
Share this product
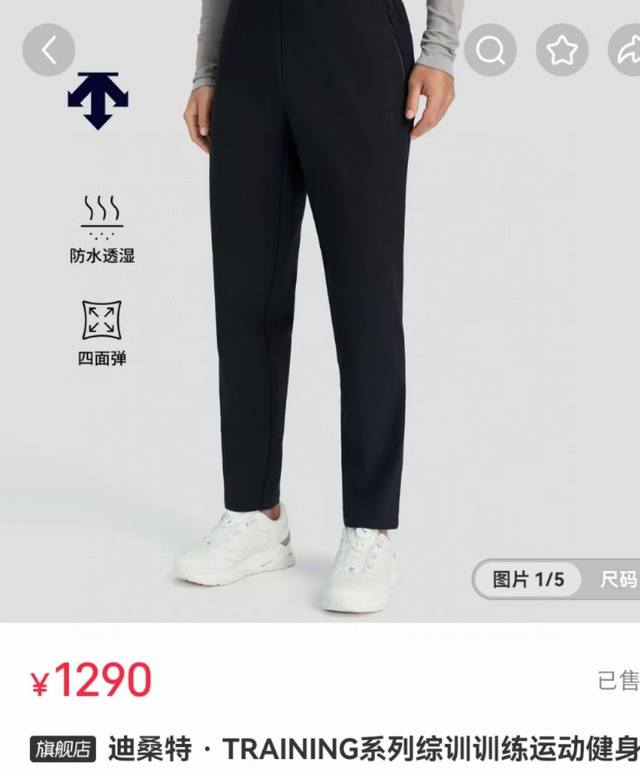tap(626, 49)
